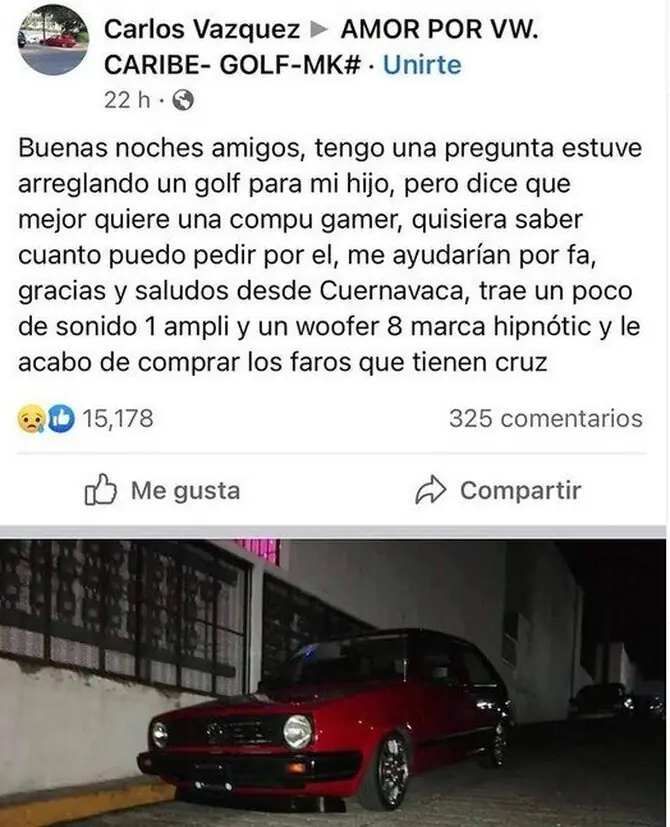The height and width of the screenshot is (827, 670).
Task: Like the post with Me gusta
Action: coord(162,490)
